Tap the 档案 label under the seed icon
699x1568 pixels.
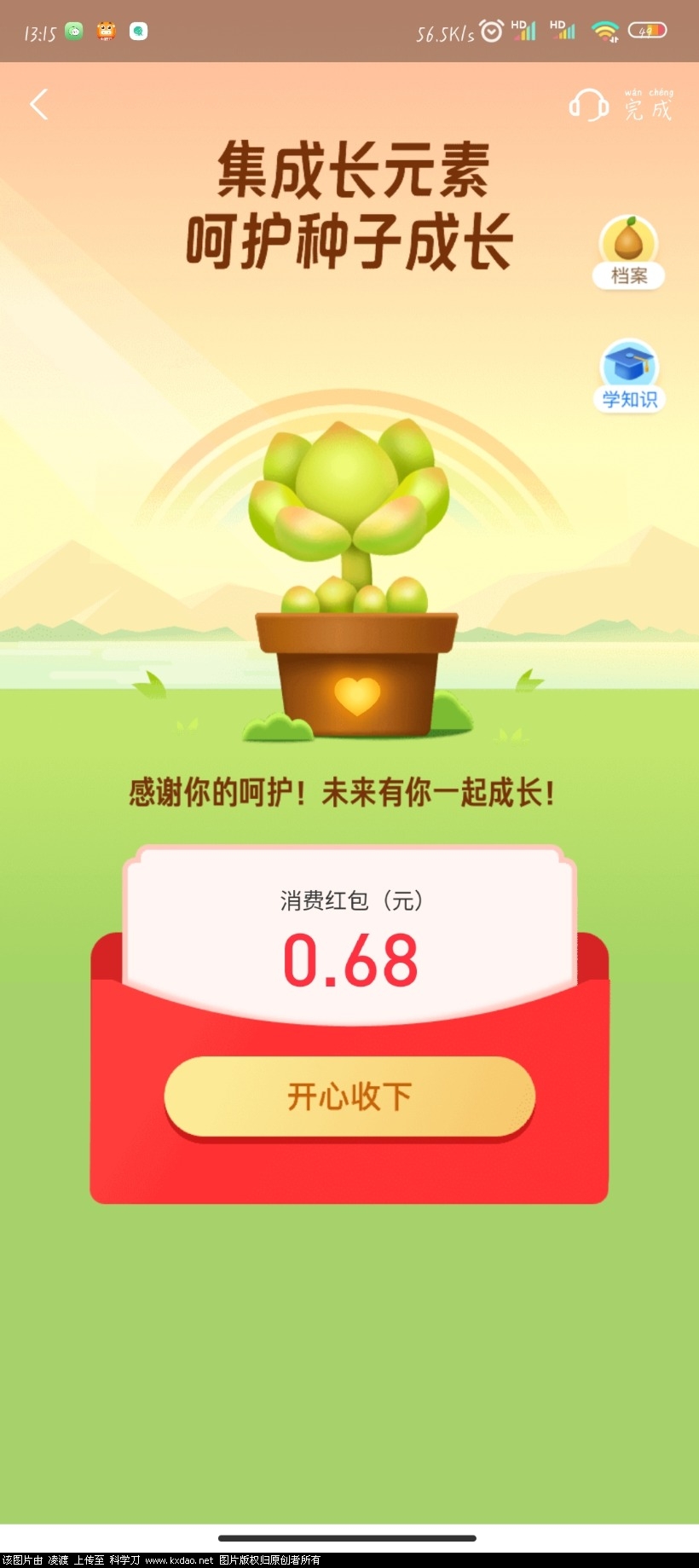pyautogui.click(x=628, y=275)
